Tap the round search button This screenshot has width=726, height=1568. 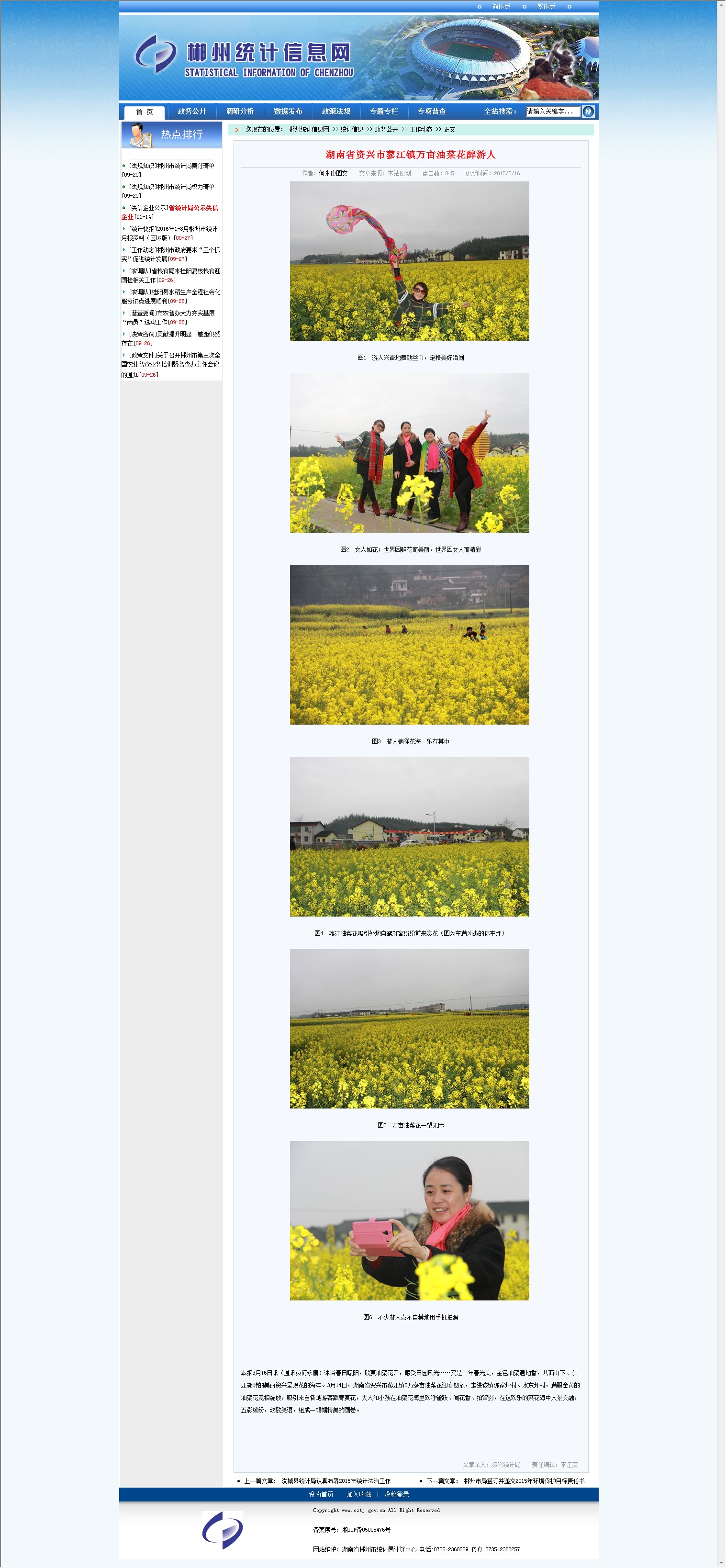pos(588,112)
